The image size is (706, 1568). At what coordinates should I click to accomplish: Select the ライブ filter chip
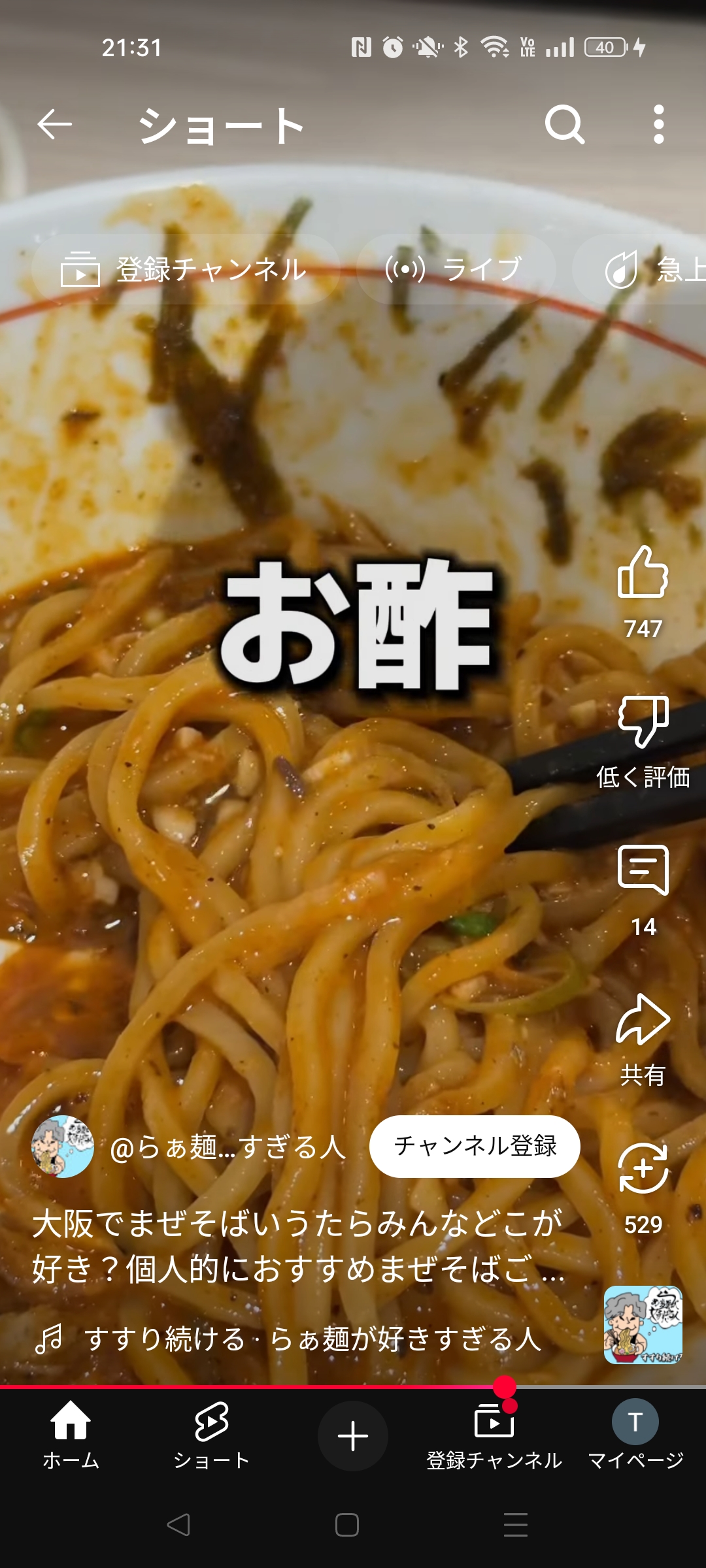pyautogui.click(x=456, y=269)
